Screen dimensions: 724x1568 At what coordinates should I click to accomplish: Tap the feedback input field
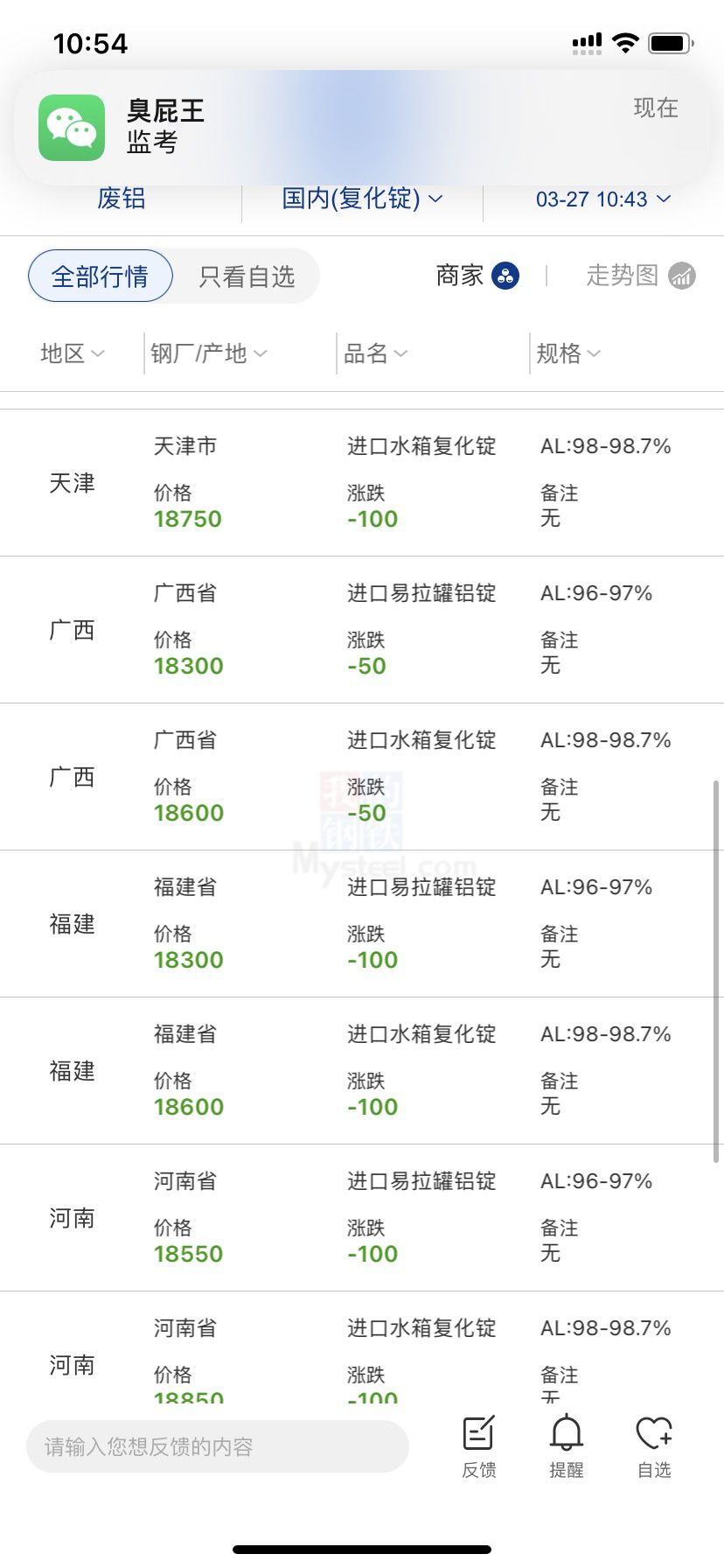coord(218,1446)
